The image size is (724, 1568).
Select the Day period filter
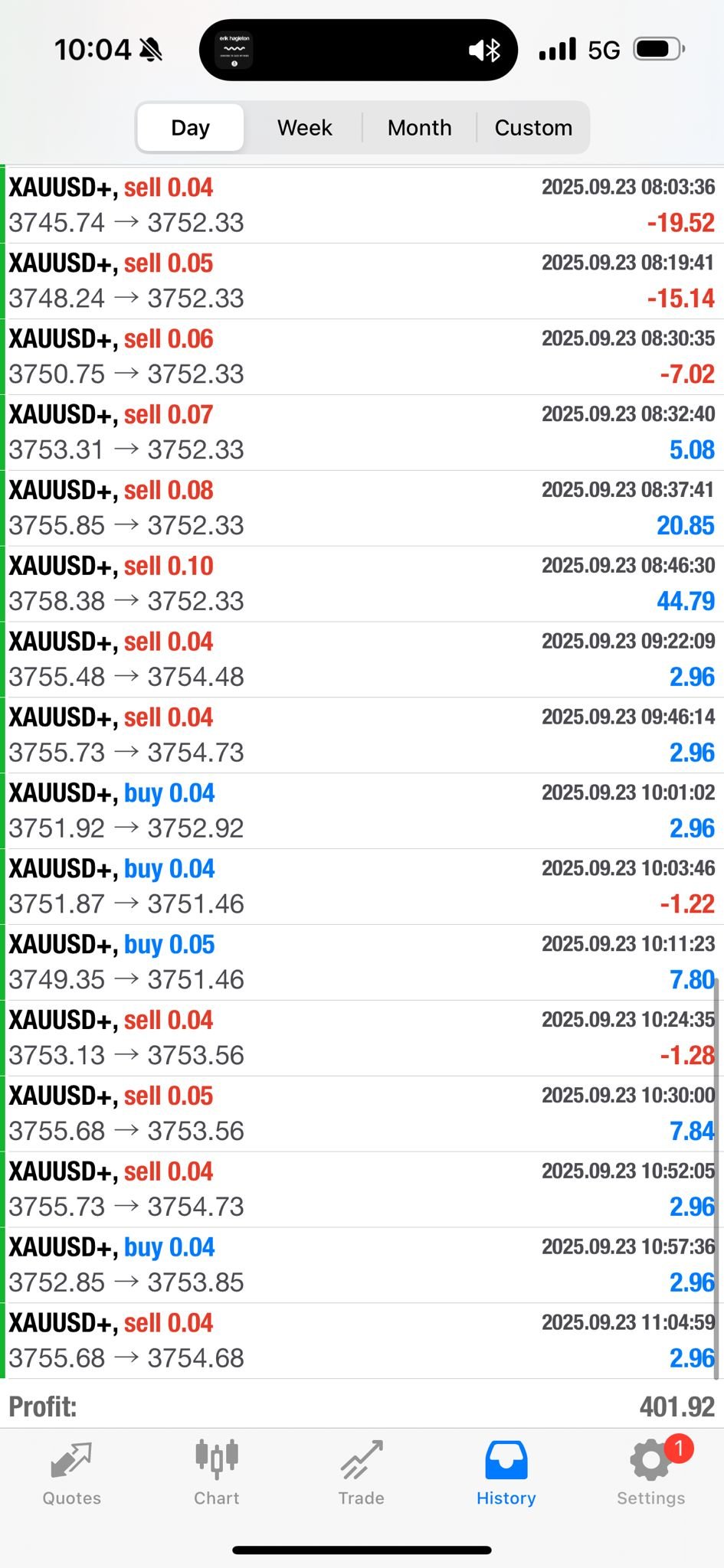tap(190, 127)
